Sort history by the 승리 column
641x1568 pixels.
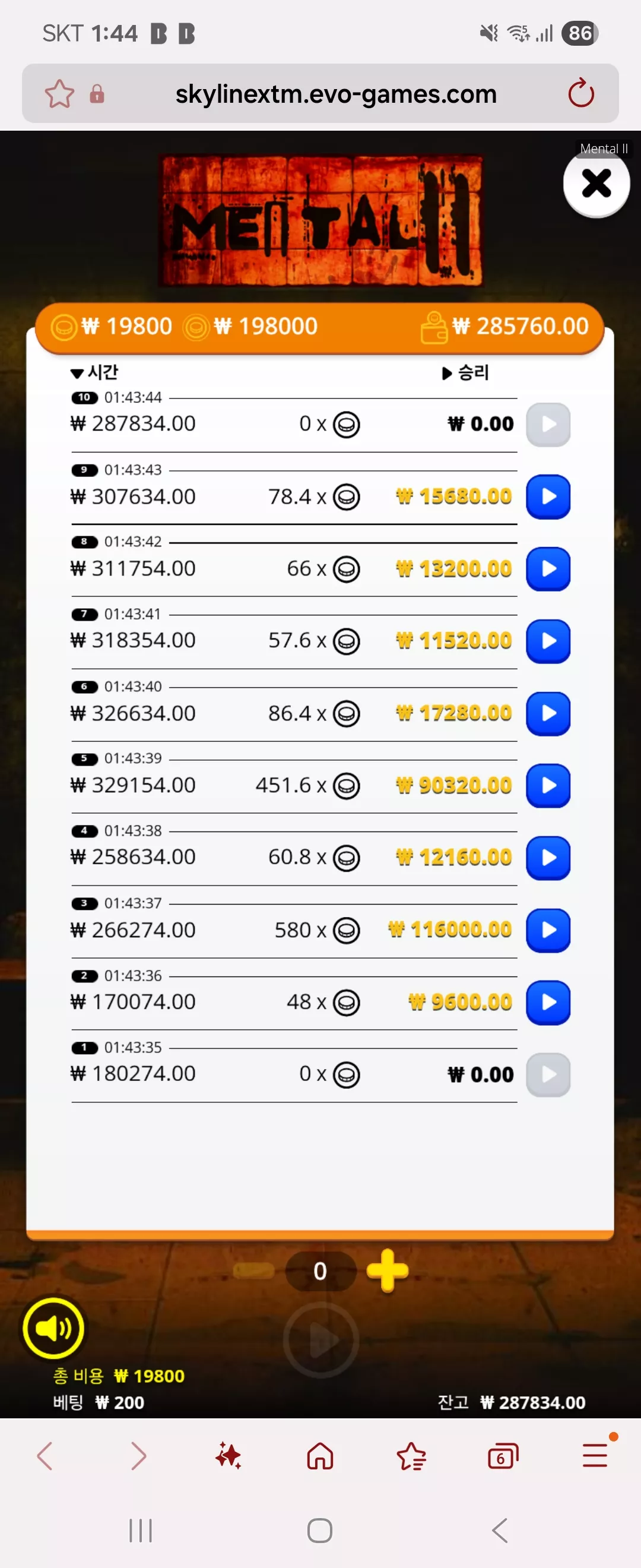coord(465,372)
